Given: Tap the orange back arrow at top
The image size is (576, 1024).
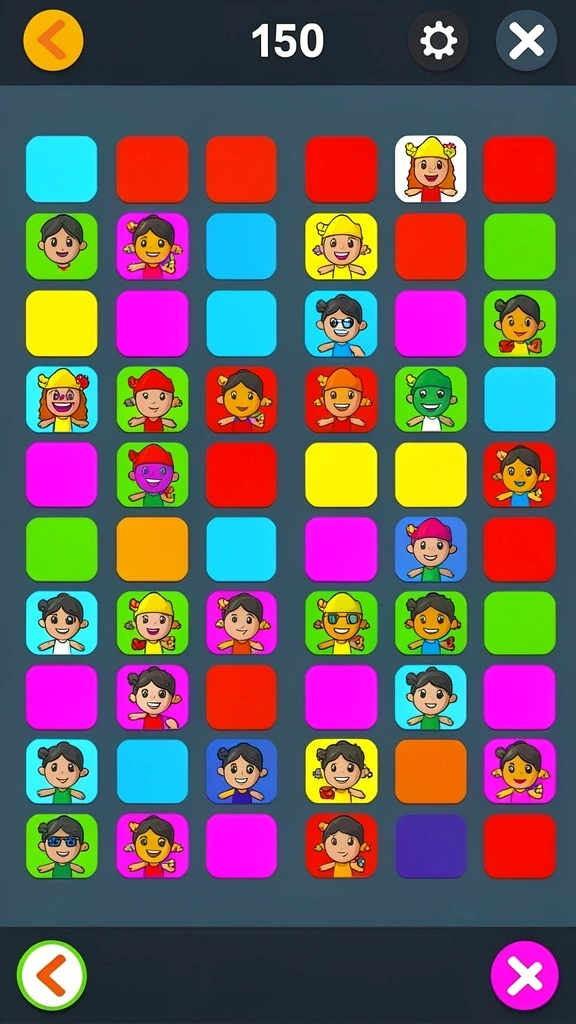Looking at the screenshot, I should [x=54, y=40].
